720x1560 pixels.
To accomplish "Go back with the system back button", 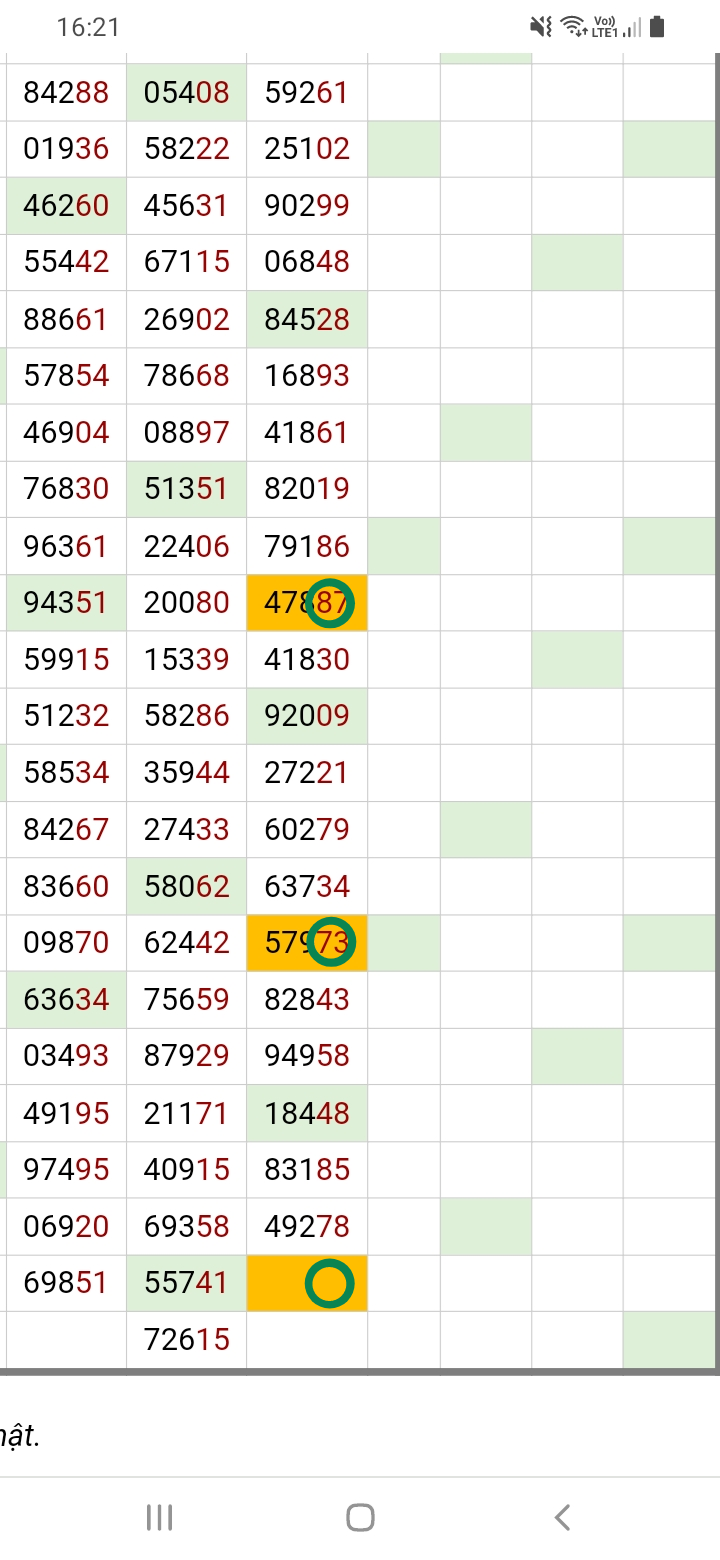I will (x=562, y=1517).
